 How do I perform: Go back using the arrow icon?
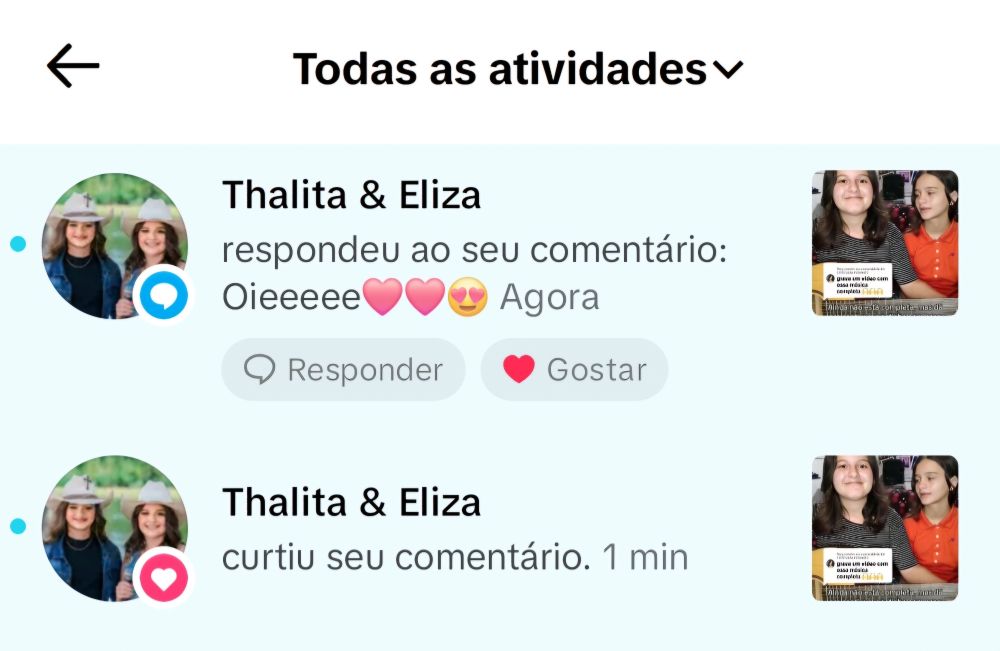pos(73,67)
